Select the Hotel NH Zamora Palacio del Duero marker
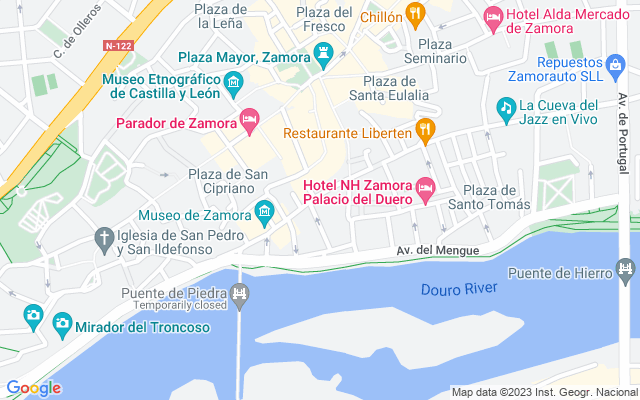This screenshot has width=640, height=400. pos(426,188)
